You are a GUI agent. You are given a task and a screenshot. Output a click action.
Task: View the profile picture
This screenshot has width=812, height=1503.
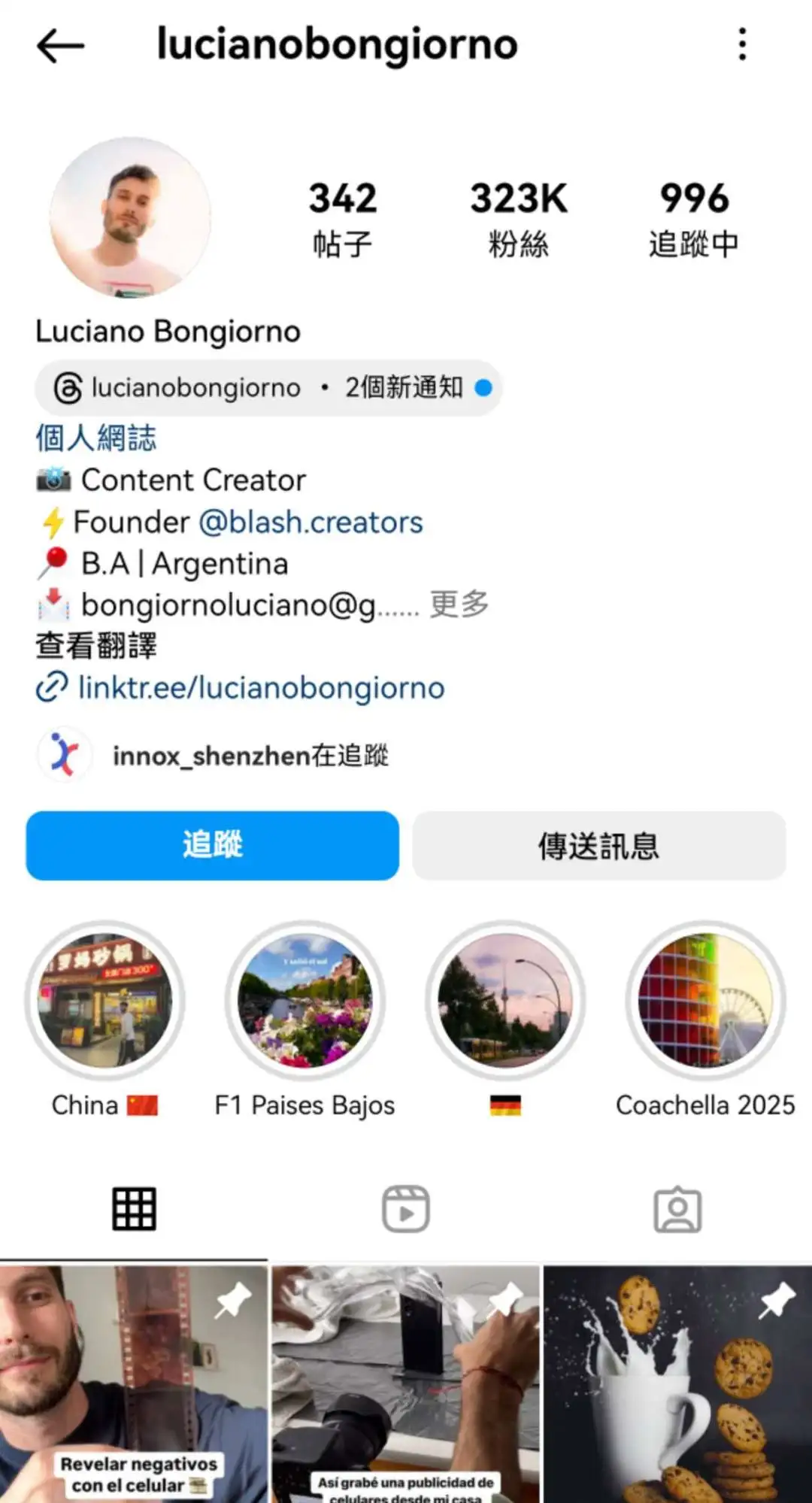[x=131, y=217]
